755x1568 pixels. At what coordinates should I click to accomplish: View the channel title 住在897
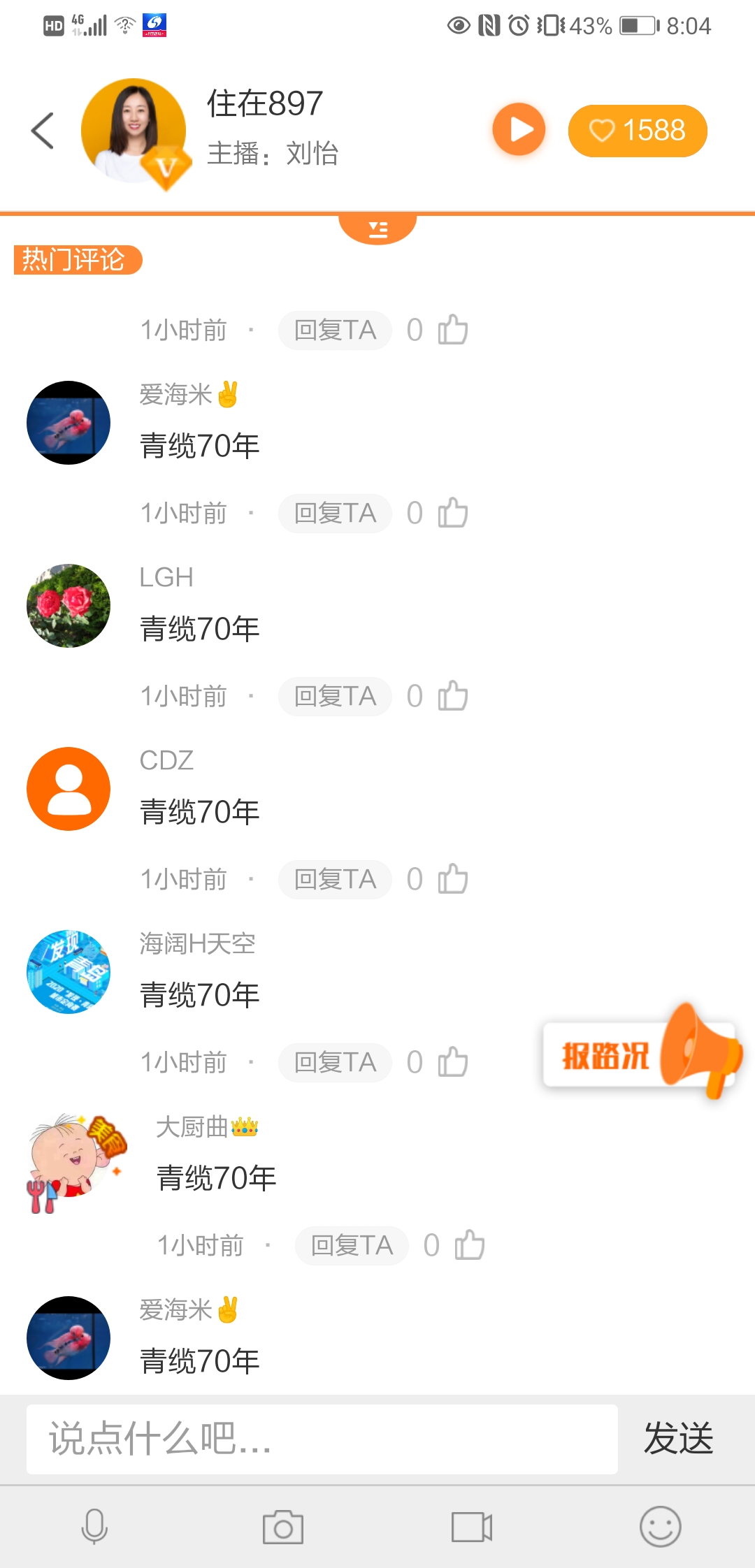tap(264, 103)
